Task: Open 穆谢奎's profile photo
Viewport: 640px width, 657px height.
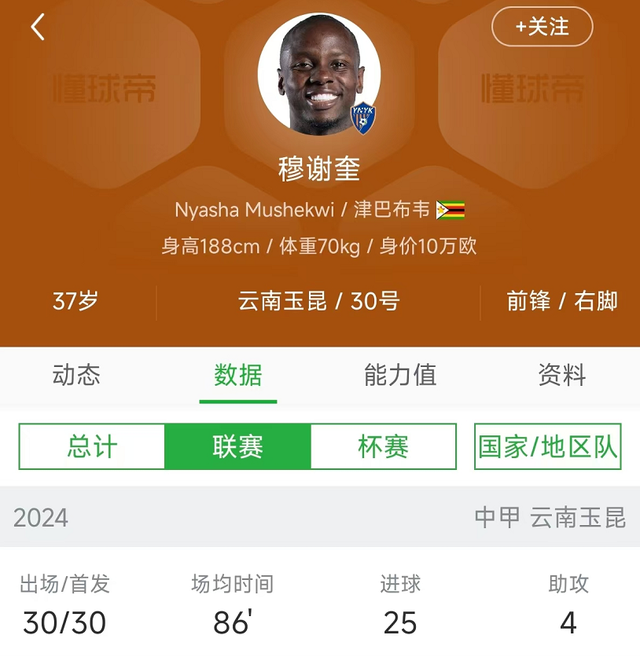Action: [x=319, y=75]
